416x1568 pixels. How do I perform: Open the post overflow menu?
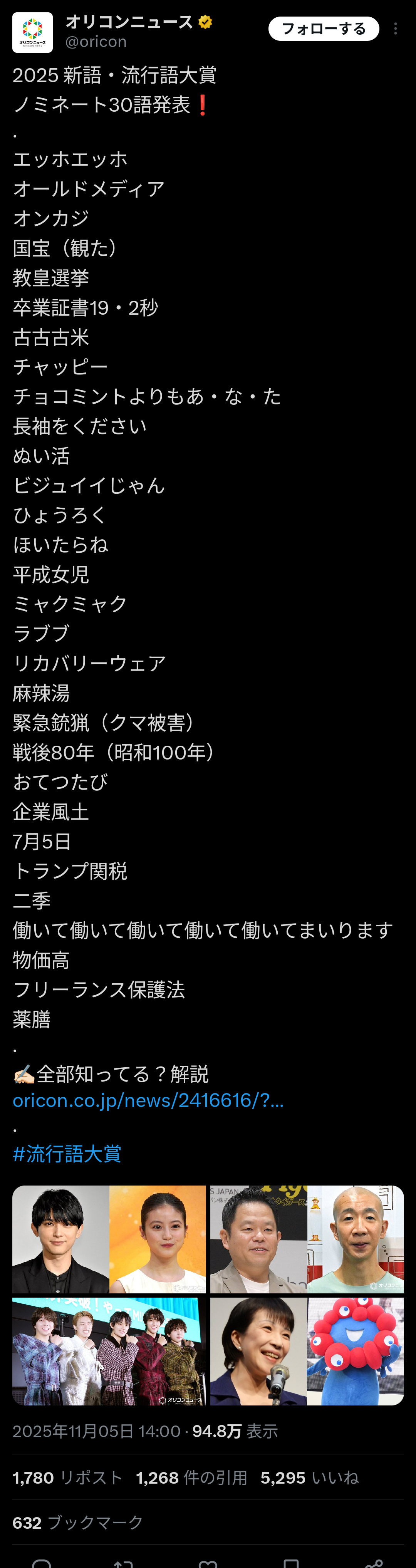(396, 29)
